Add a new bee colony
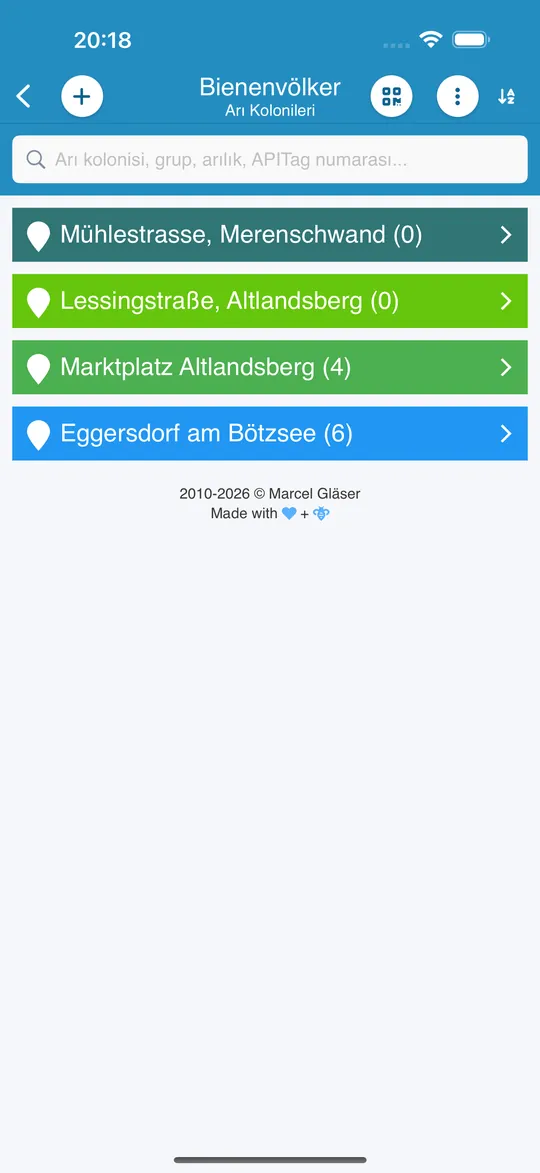Image resolution: width=540 pixels, height=1173 pixels. [x=82, y=97]
